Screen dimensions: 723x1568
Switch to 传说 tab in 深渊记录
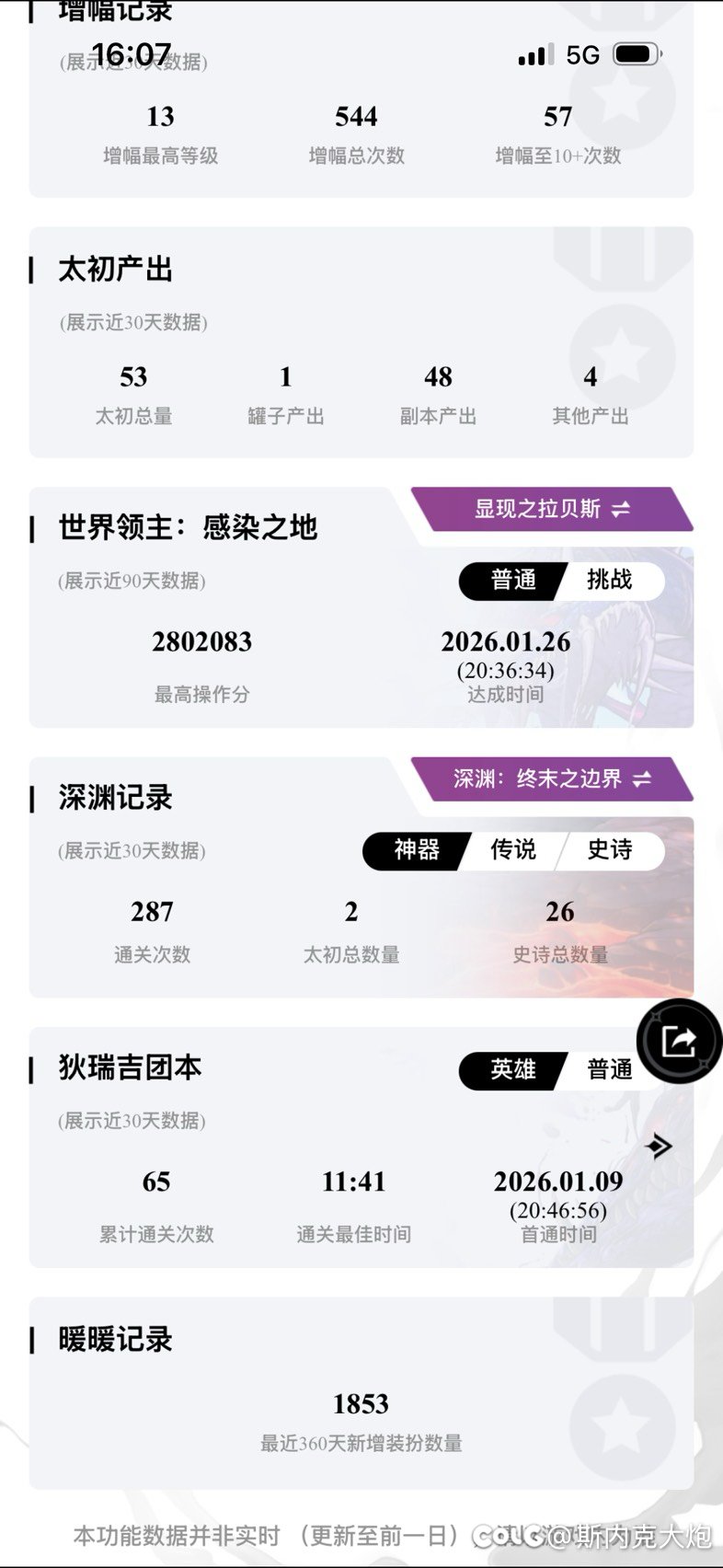click(x=513, y=849)
